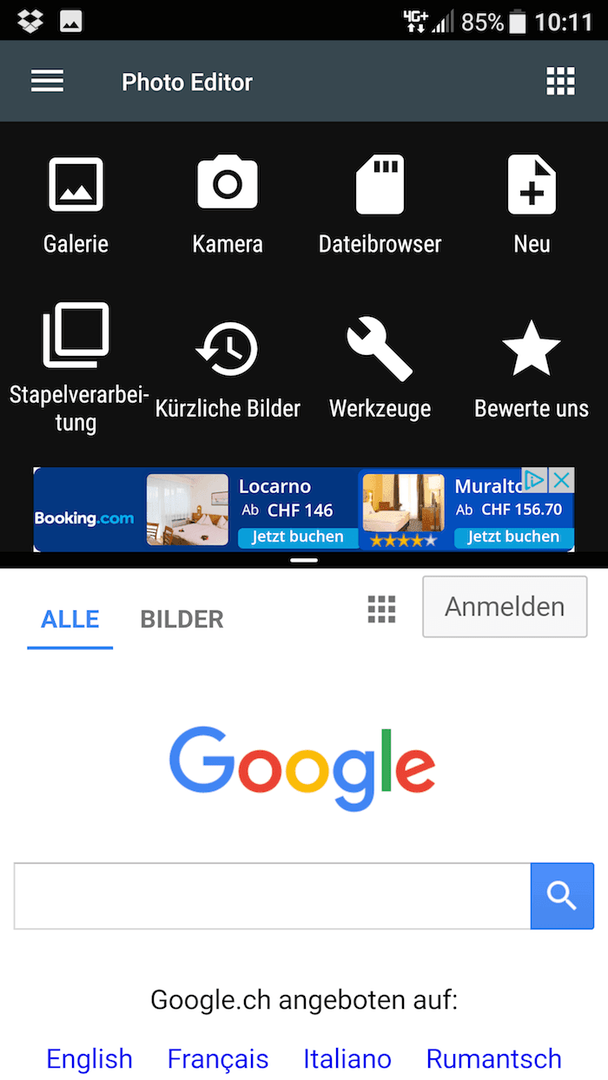Open the hamburger menu in Photo Editor
Screen dimensions: 608x1080
click(x=47, y=82)
